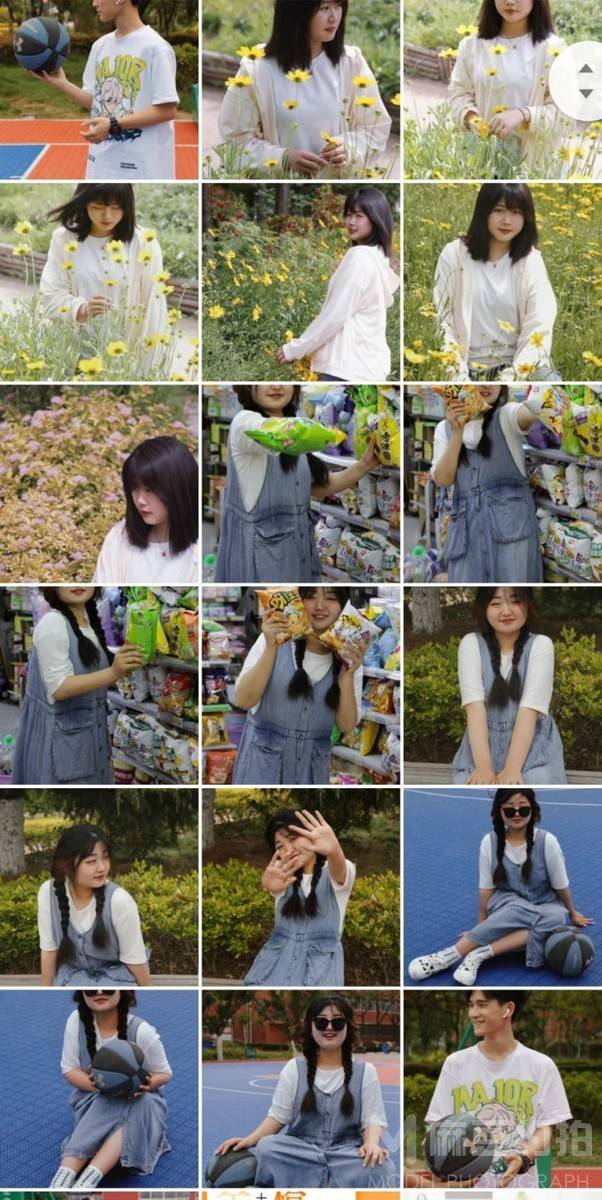
Task: Open photo of man holding basketball on court
Action: pyautogui.click(x=99, y=89)
